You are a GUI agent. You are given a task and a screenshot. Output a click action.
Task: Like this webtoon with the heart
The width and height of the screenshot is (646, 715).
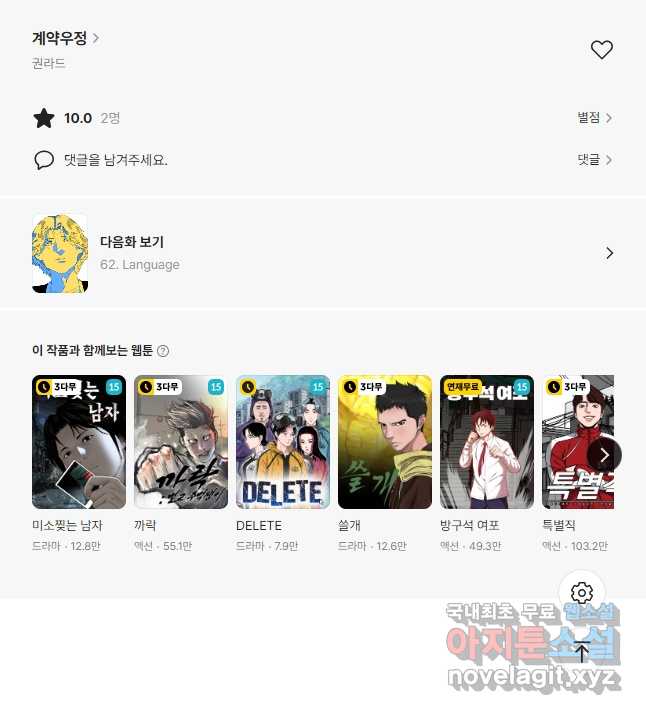601,50
